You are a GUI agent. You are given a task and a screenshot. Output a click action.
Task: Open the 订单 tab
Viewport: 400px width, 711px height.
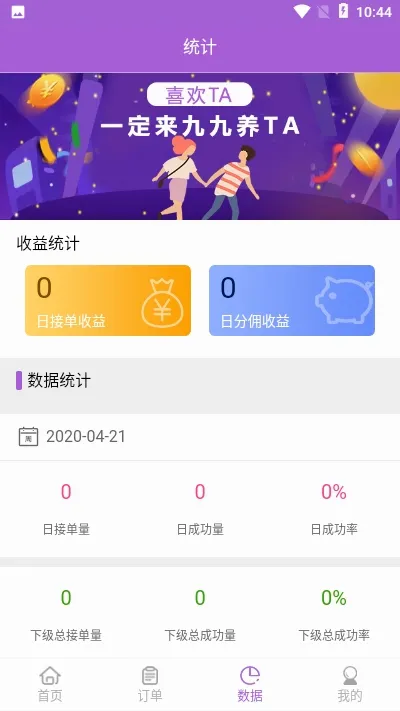[x=150, y=684]
